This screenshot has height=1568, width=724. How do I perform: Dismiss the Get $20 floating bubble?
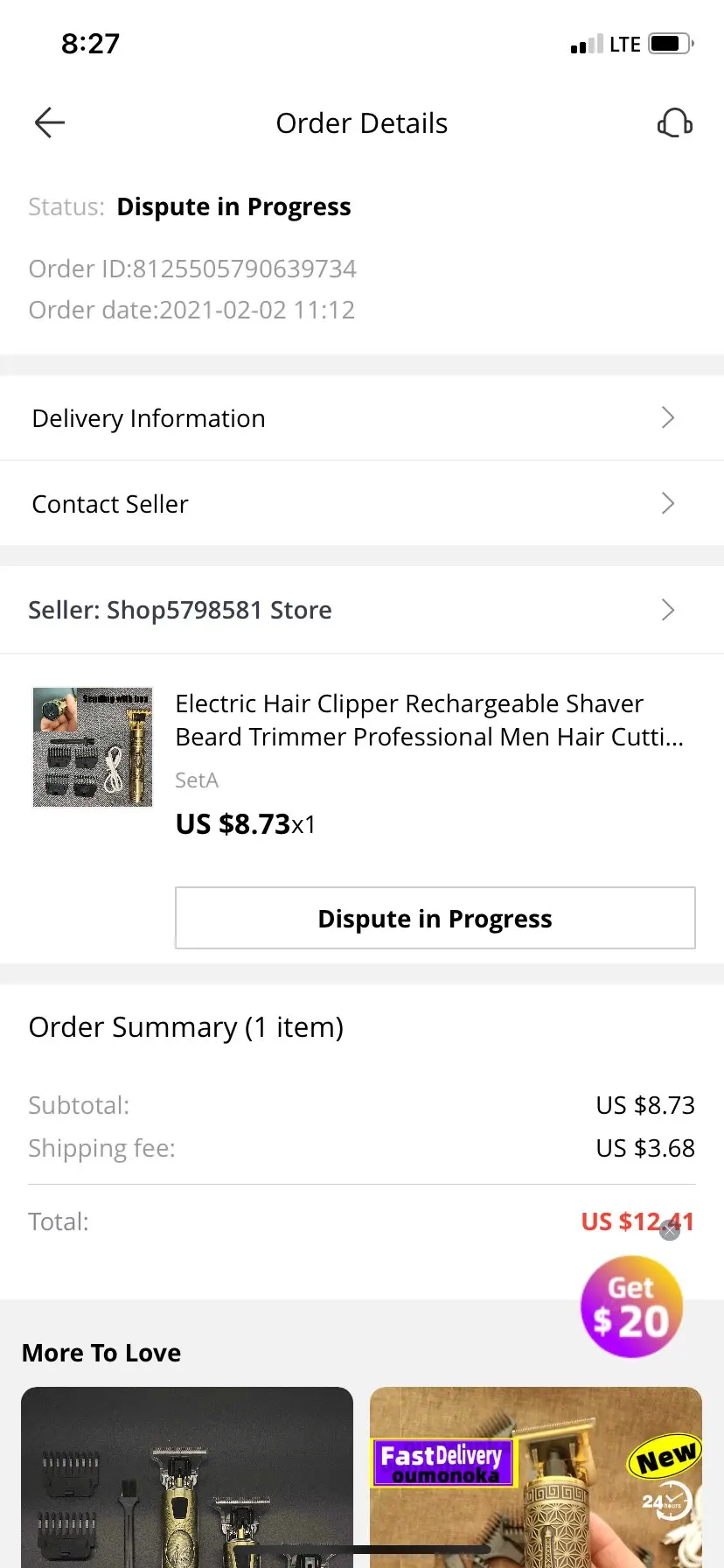pos(670,1230)
